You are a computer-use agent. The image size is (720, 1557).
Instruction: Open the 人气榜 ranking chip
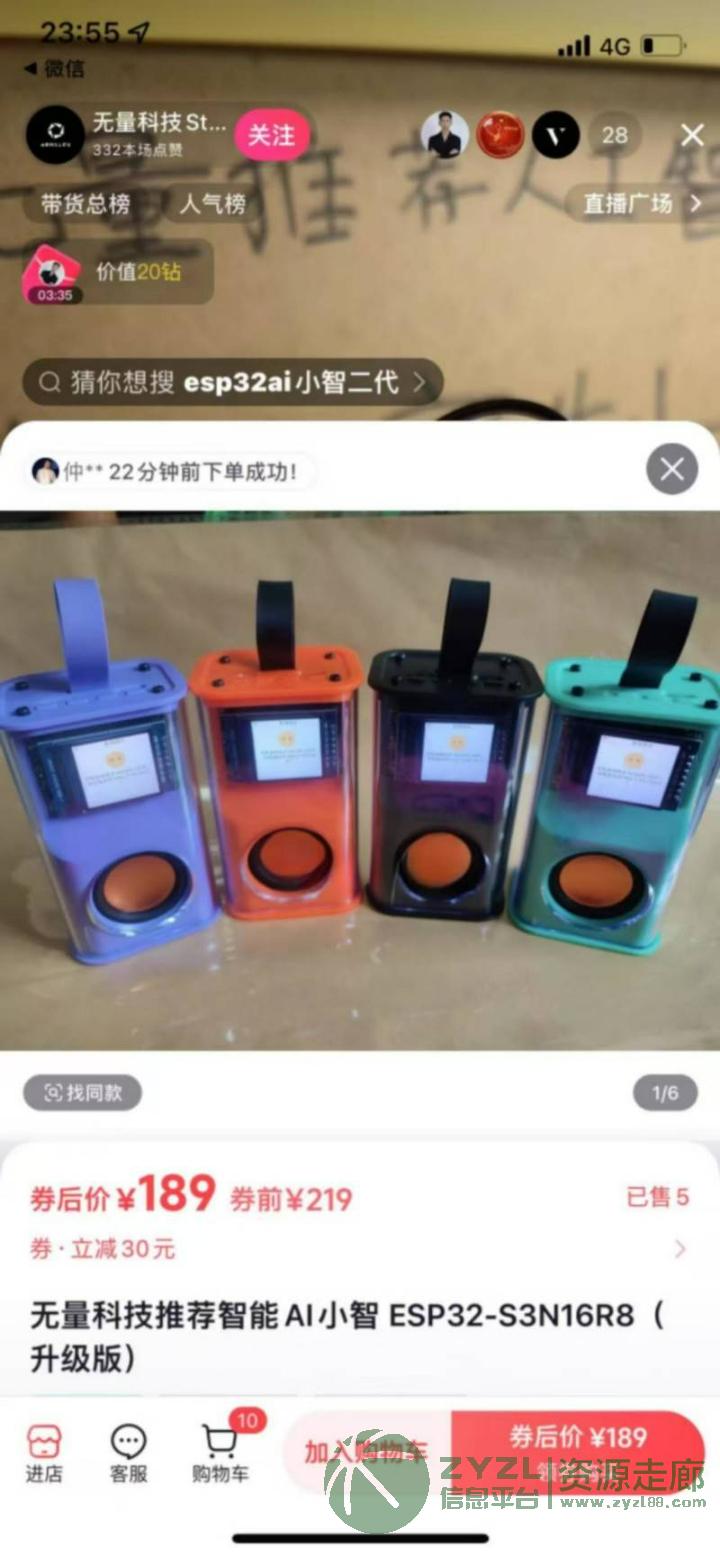click(x=212, y=205)
